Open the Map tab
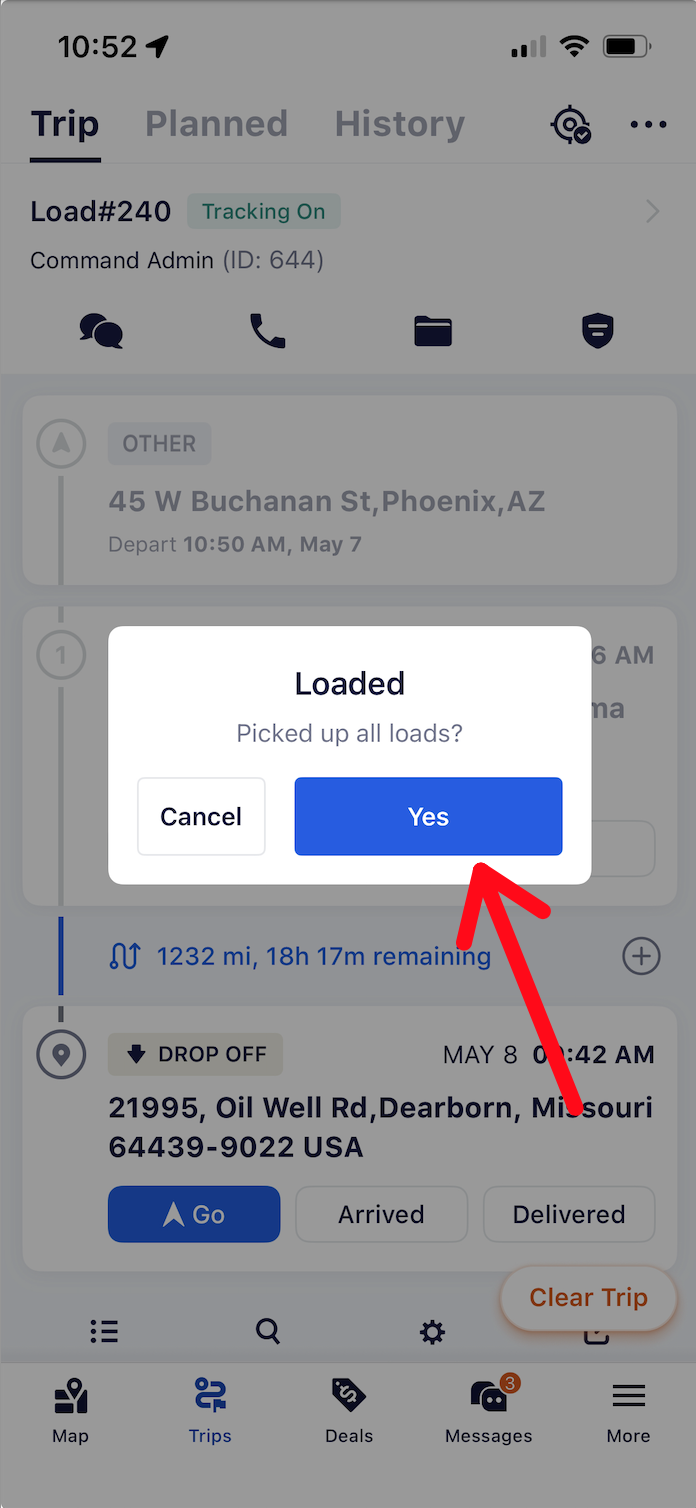696x1508 pixels. (70, 1411)
